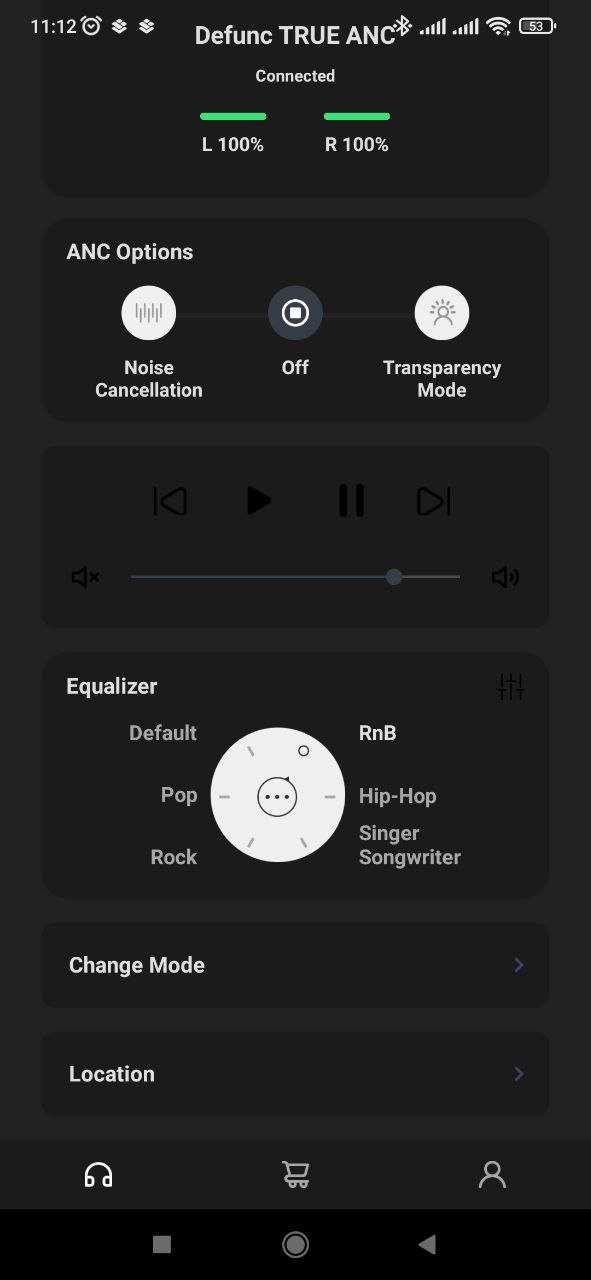Skip to the next track
591x1280 pixels.
433,501
